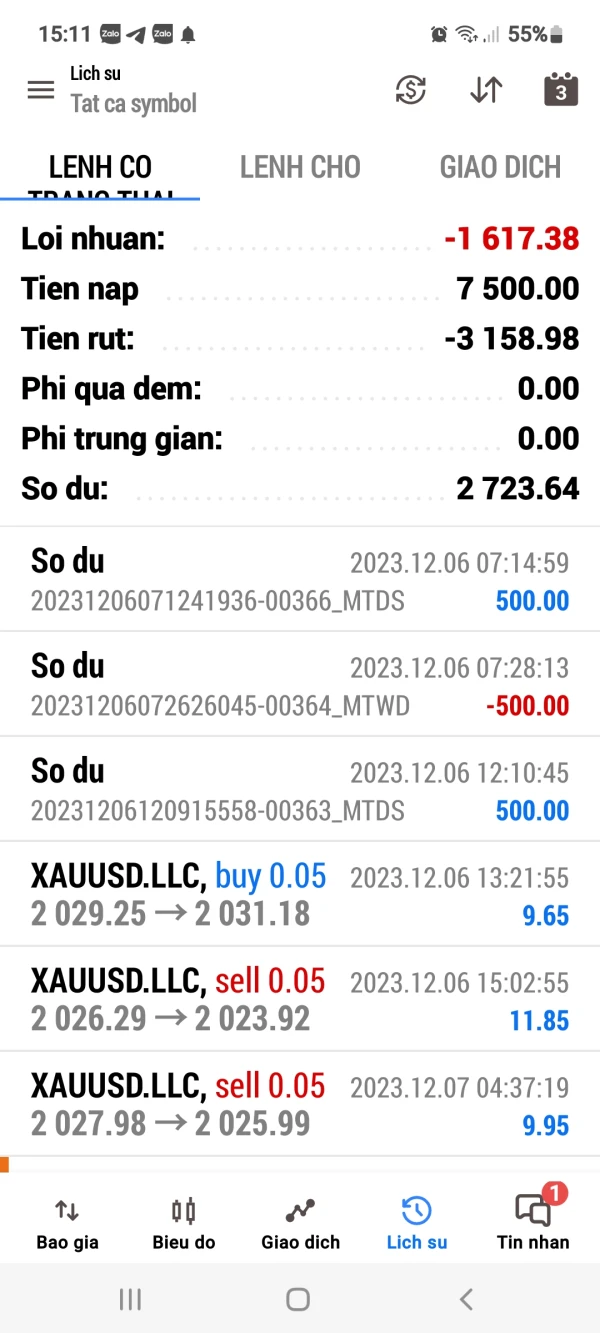Viewport: 600px width, 1333px height.
Task: Select the LENH CO TRANG THAI tab
Action: tap(100, 170)
